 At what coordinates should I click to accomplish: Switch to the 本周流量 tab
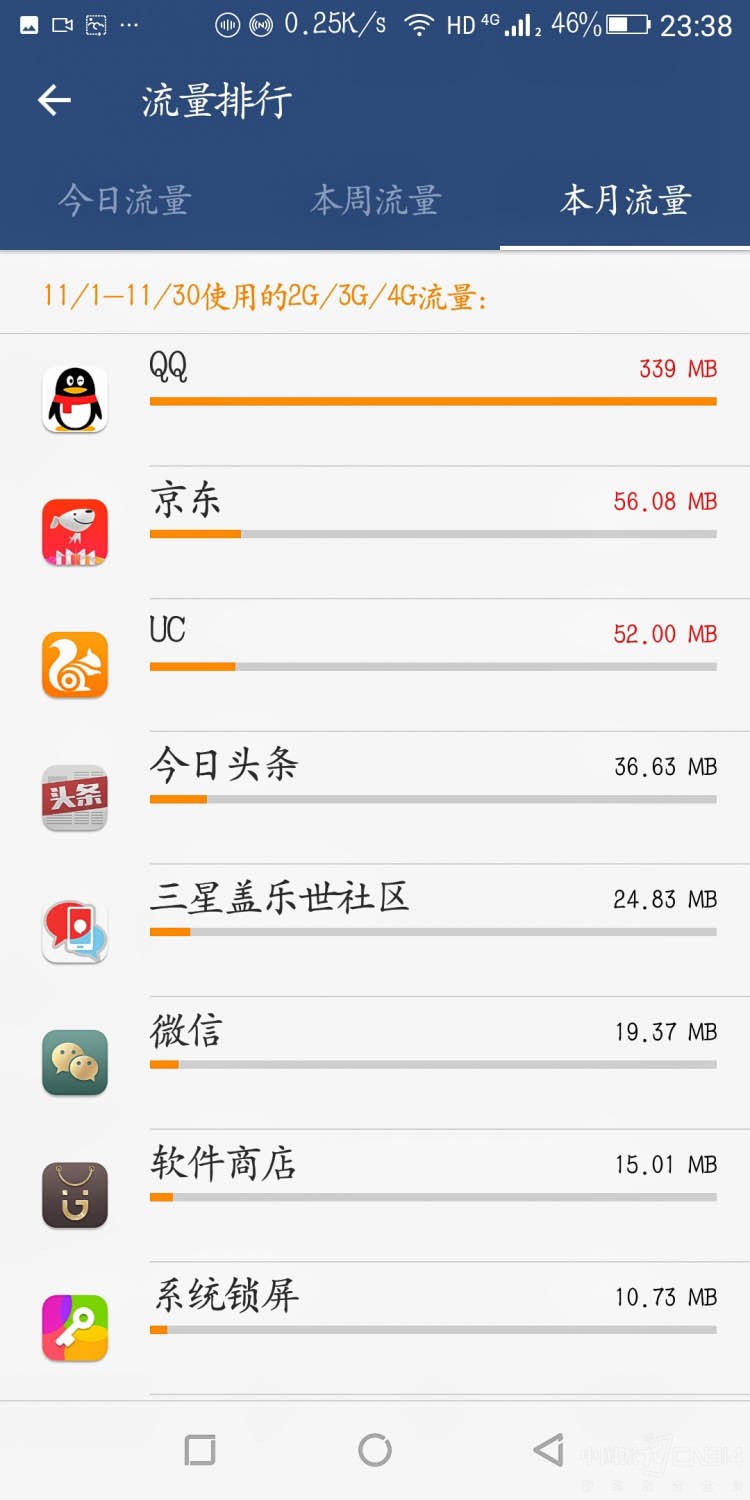[375, 200]
